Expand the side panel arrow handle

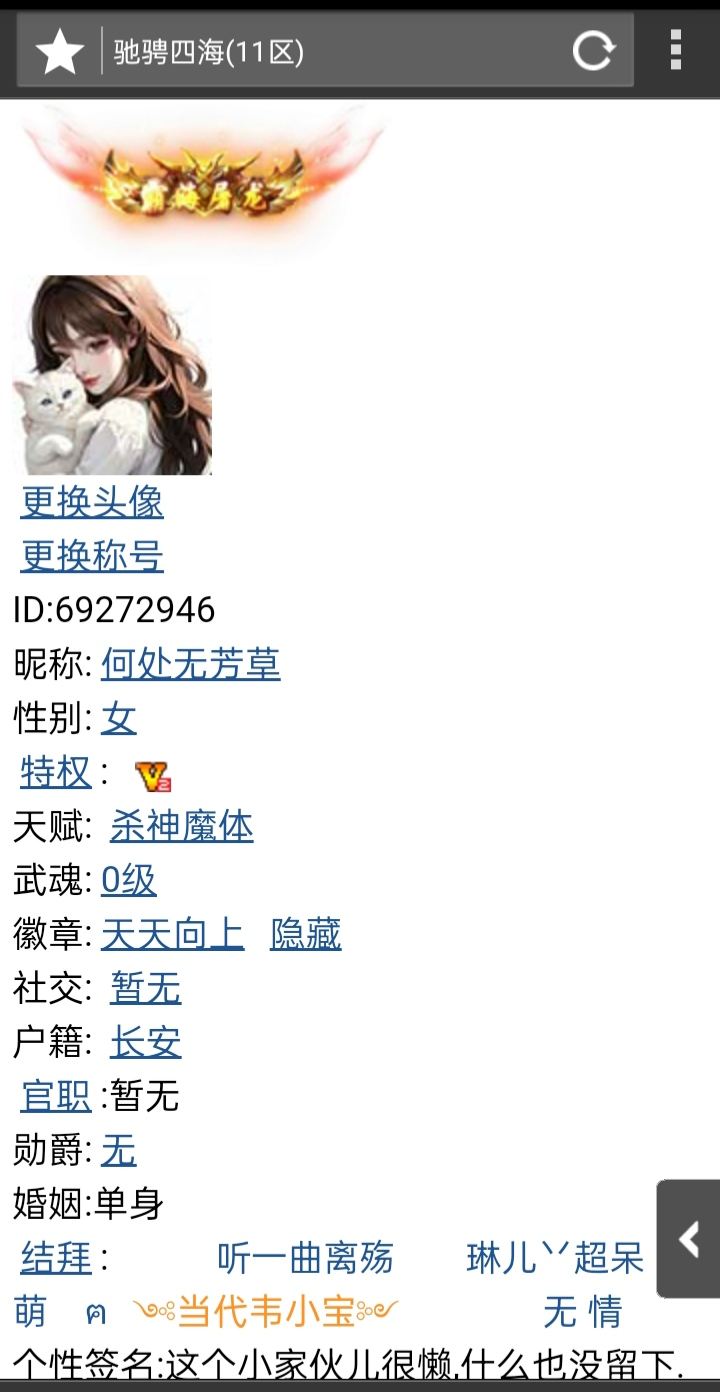point(688,1239)
